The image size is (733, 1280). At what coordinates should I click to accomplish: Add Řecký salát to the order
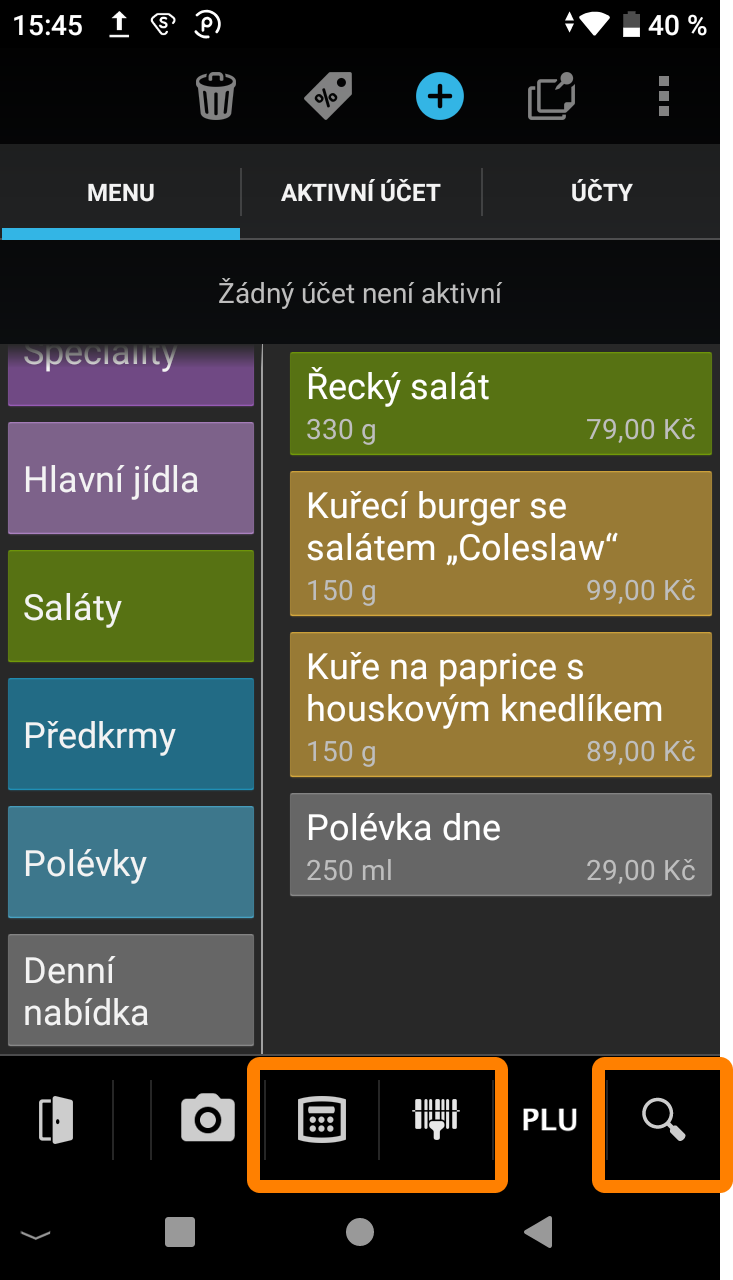(x=500, y=403)
